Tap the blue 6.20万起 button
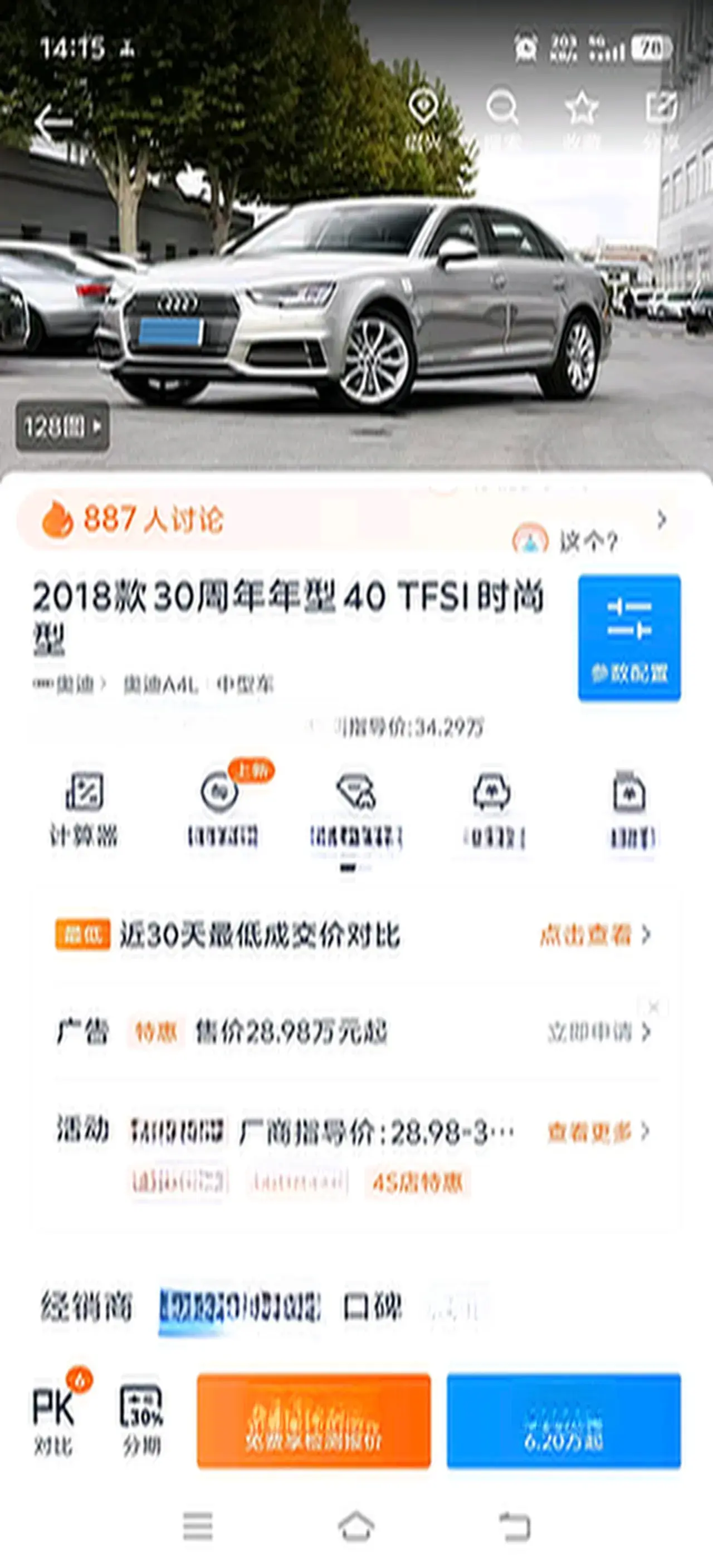Image resolution: width=713 pixels, height=1568 pixels. click(563, 1420)
